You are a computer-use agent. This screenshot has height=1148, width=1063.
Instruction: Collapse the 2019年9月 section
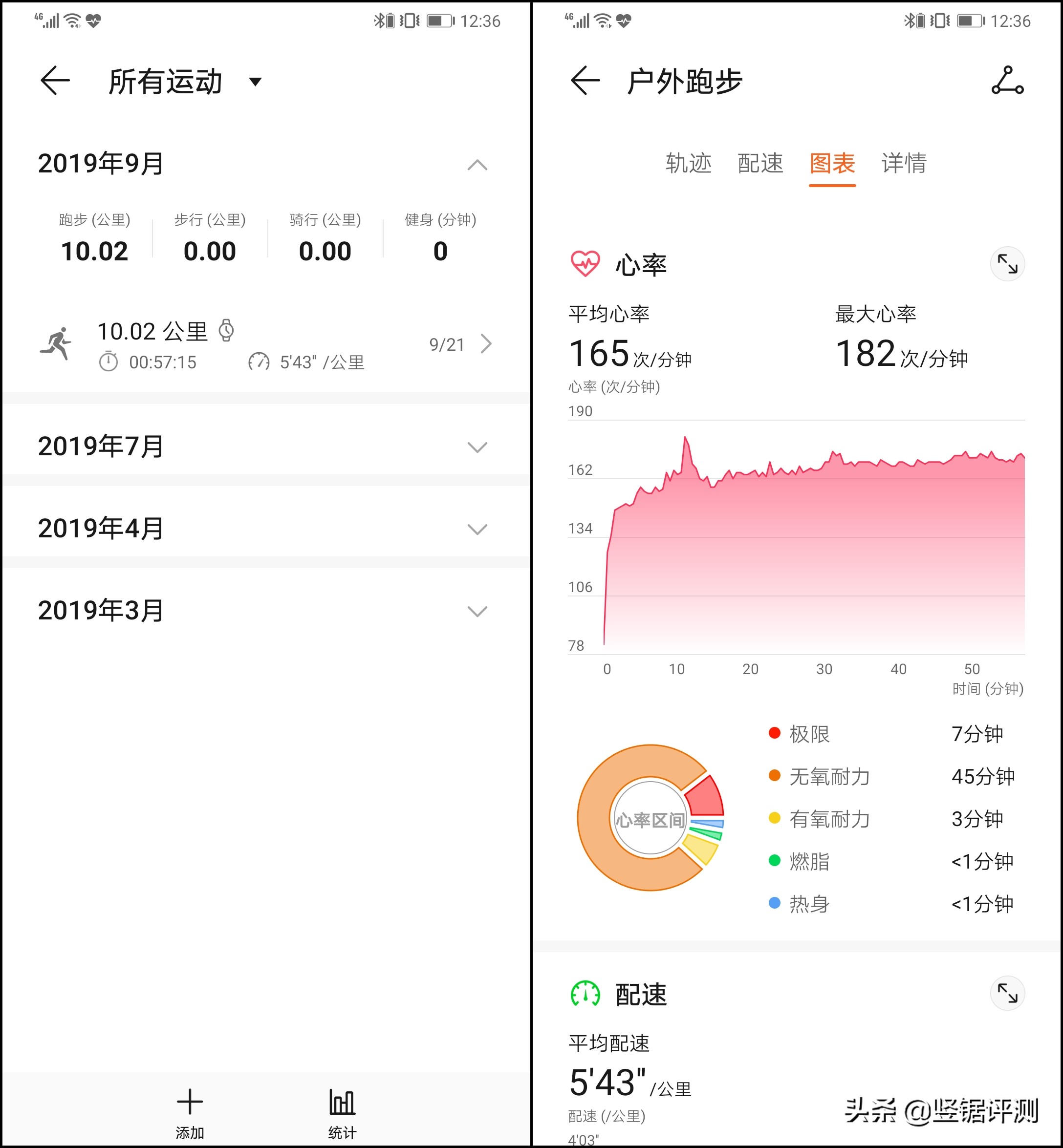point(477,165)
